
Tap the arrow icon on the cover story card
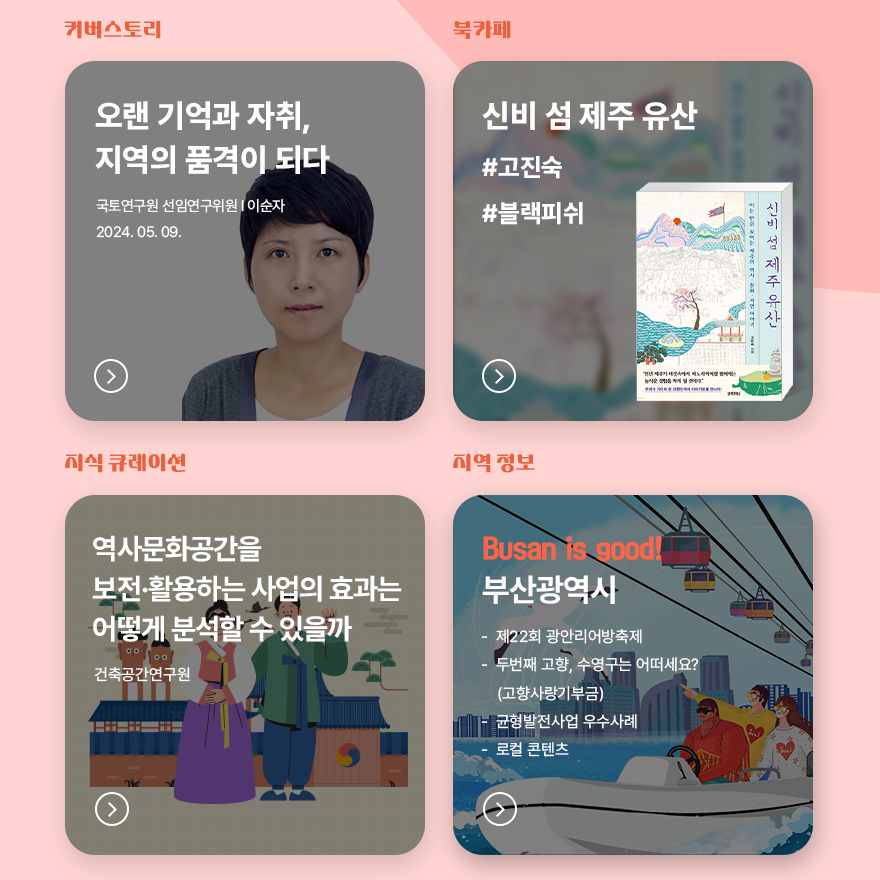(x=111, y=376)
